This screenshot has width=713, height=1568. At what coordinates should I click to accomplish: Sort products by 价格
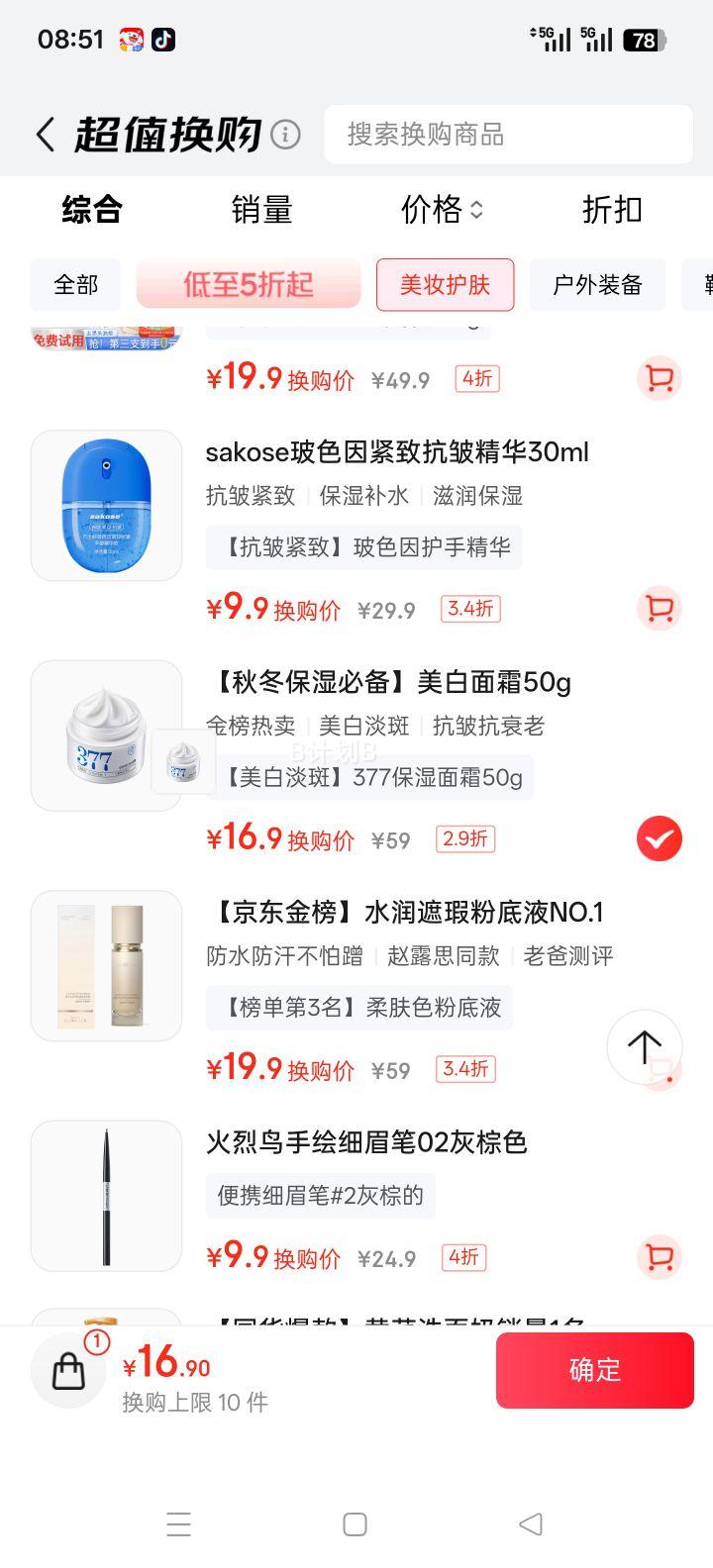[x=441, y=210]
